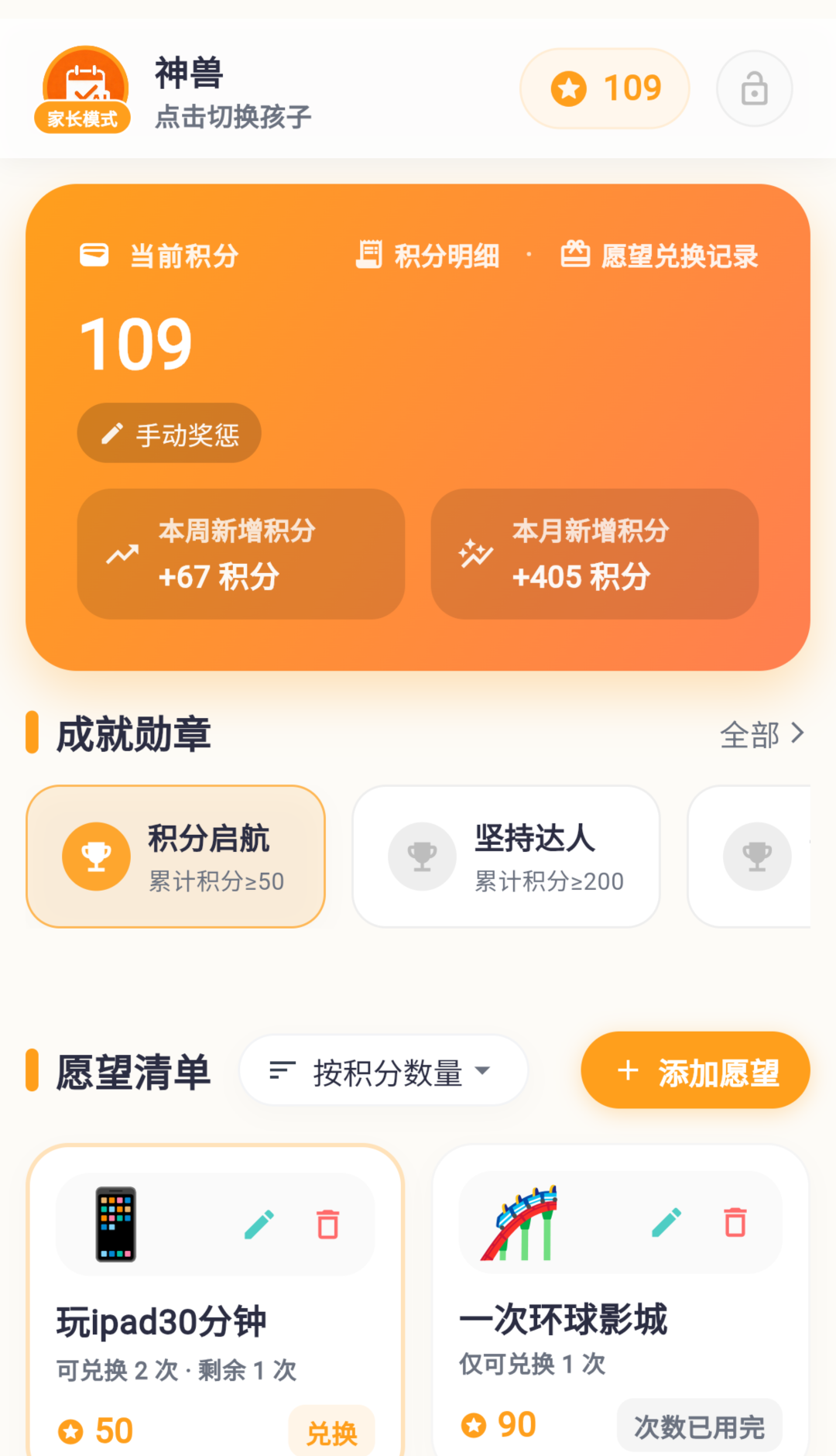836x1456 pixels.
Task: Delete the 一次环球影城 wish
Action: [735, 1222]
